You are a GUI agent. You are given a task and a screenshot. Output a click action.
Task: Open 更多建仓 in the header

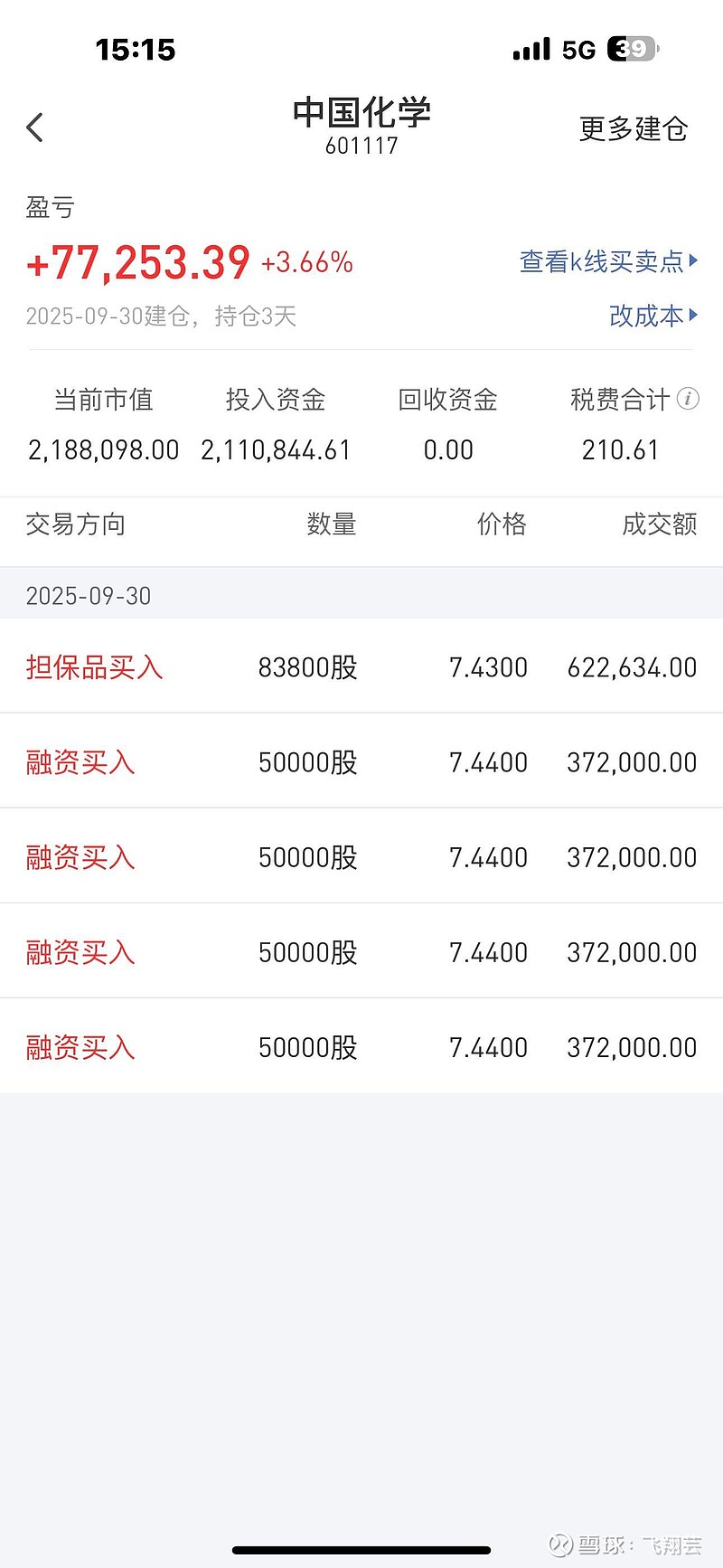633,128
